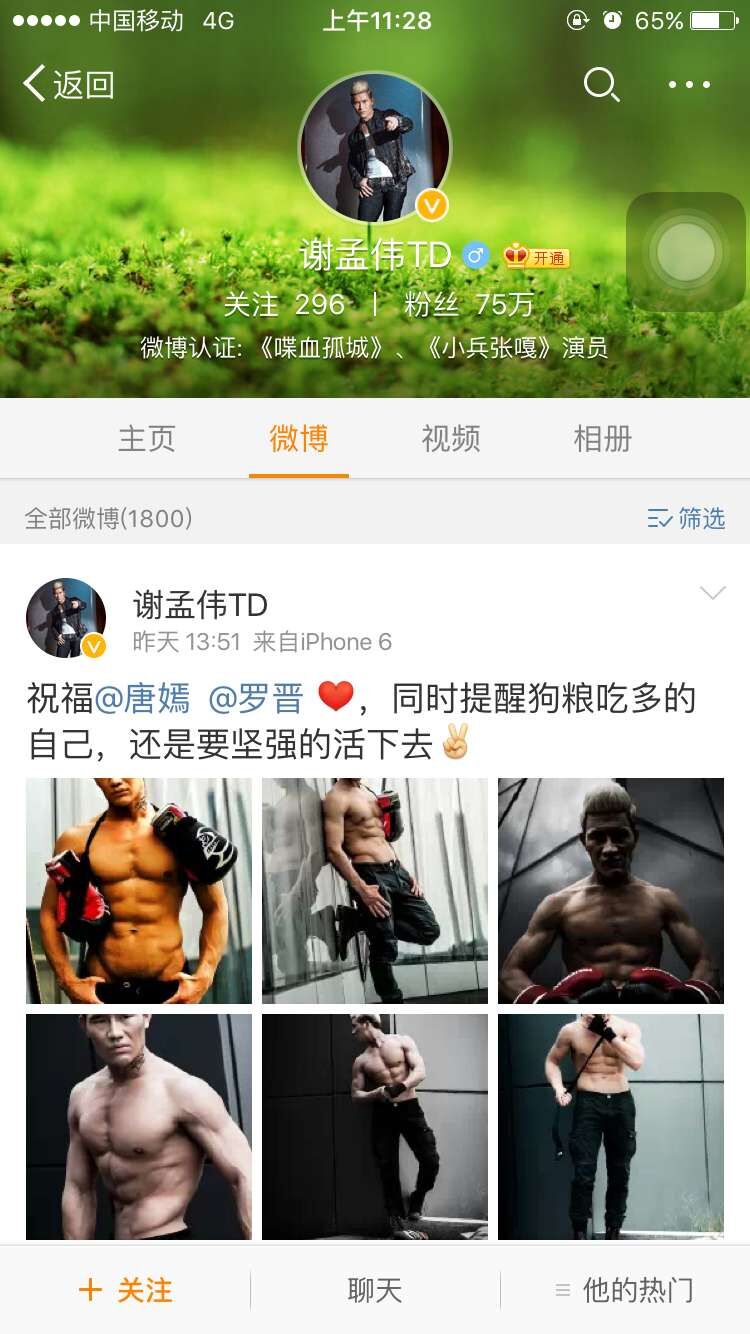The image size is (750, 1334).
Task: Switch to the 相册 tab
Action: click(x=600, y=439)
